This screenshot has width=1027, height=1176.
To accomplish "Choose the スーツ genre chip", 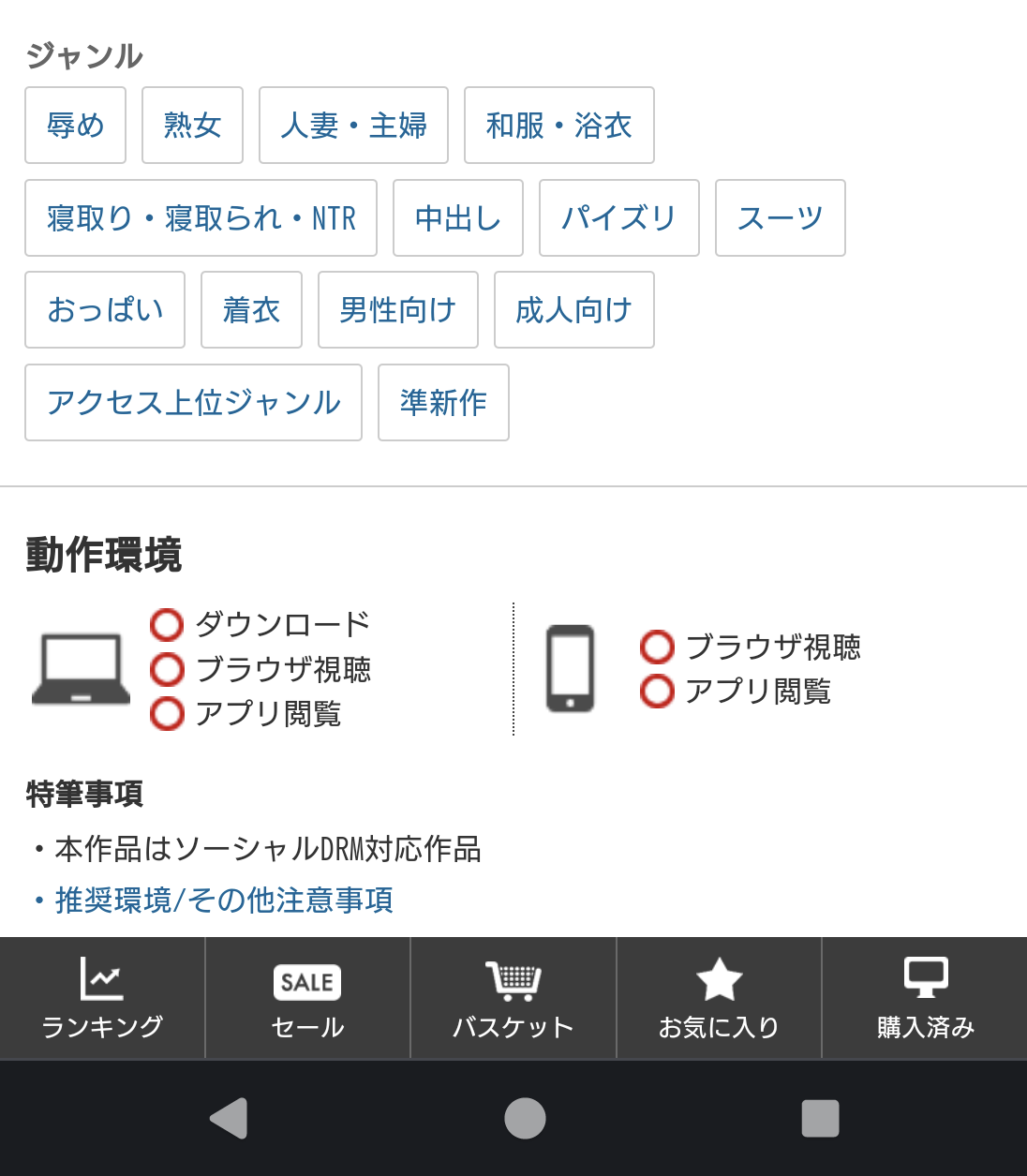I will tap(780, 218).
